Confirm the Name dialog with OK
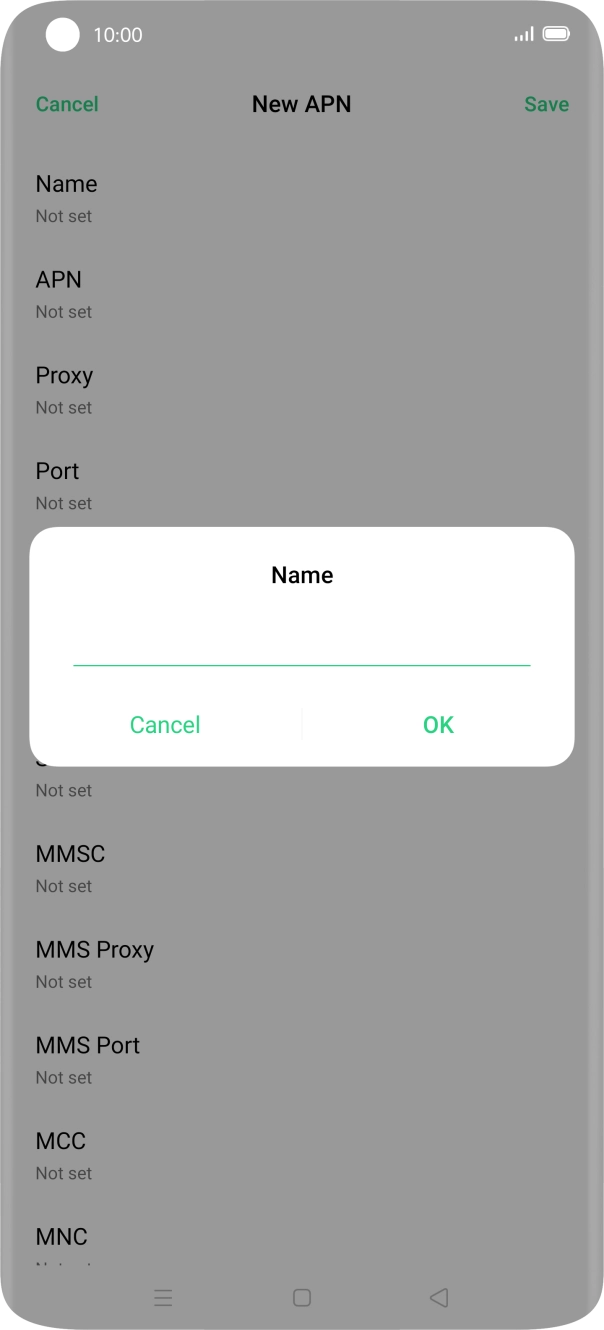 tap(438, 725)
